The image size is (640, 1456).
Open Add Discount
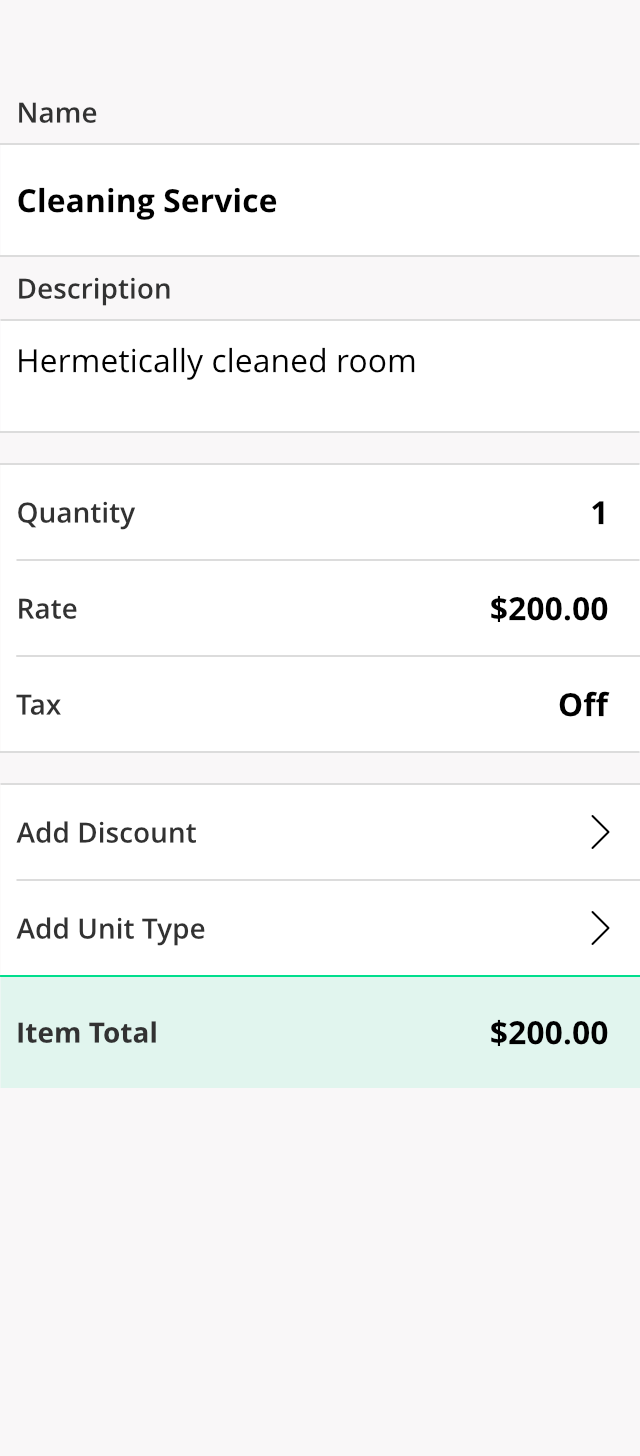click(320, 832)
